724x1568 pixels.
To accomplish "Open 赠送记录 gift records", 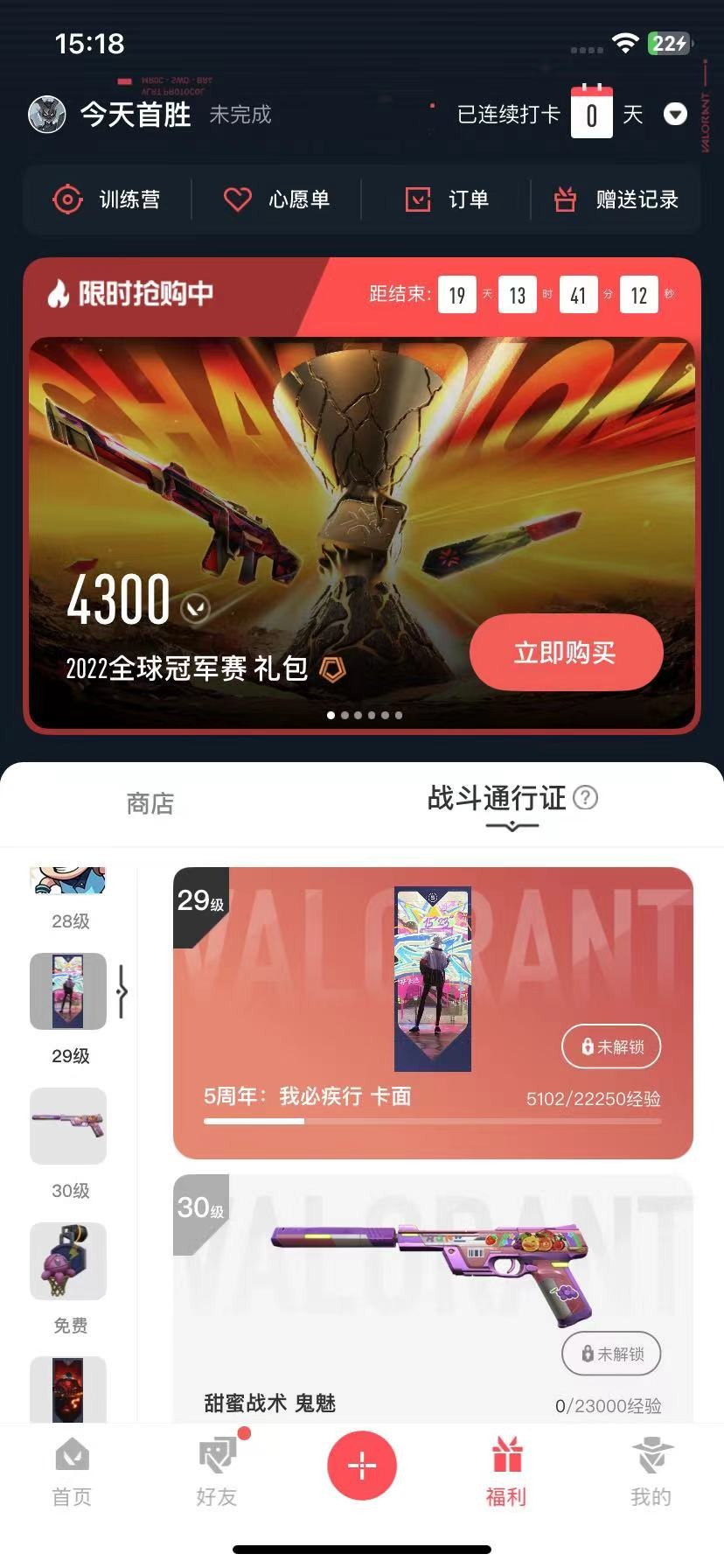I will [616, 199].
